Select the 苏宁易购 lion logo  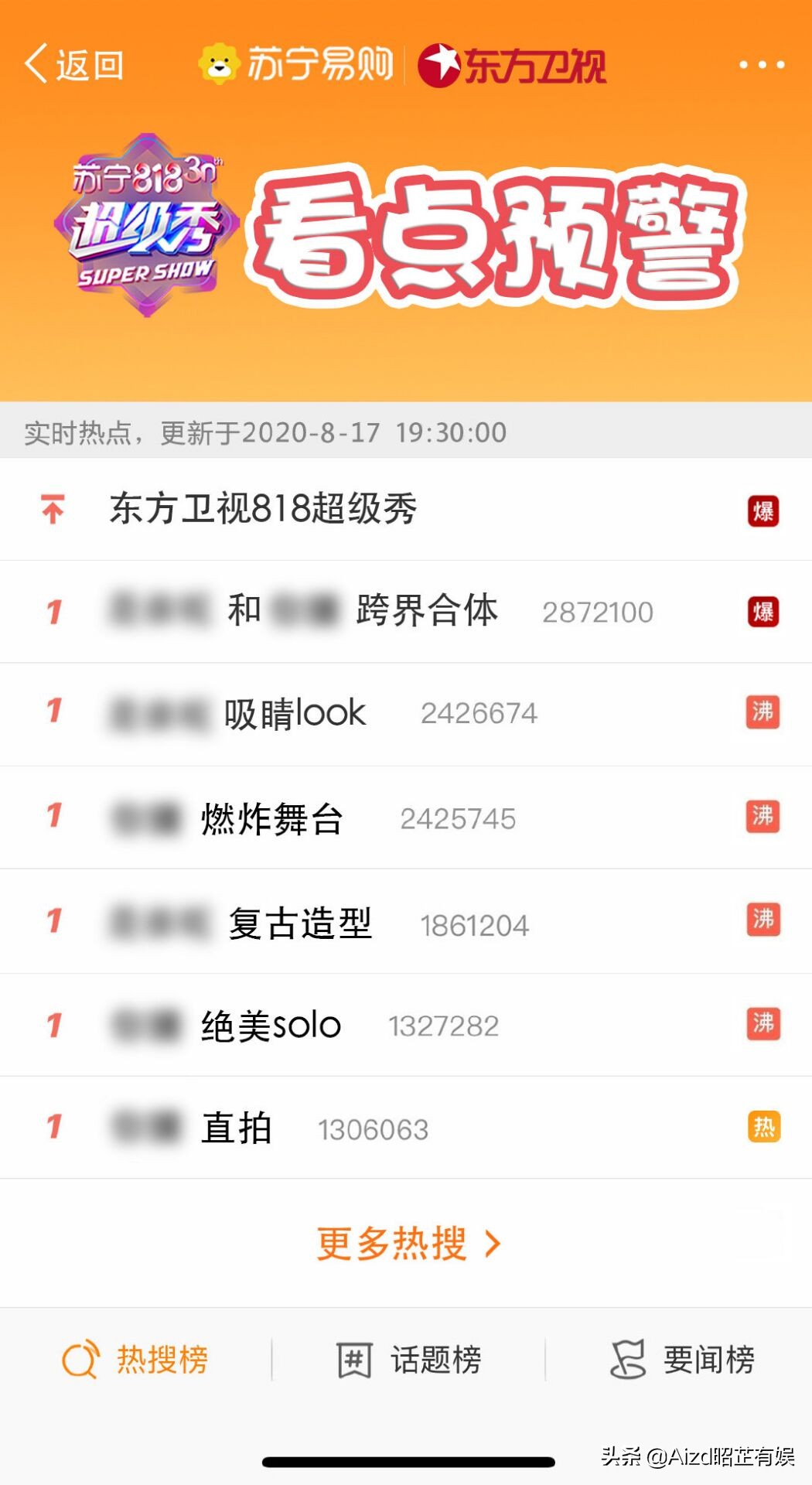pyautogui.click(x=219, y=65)
